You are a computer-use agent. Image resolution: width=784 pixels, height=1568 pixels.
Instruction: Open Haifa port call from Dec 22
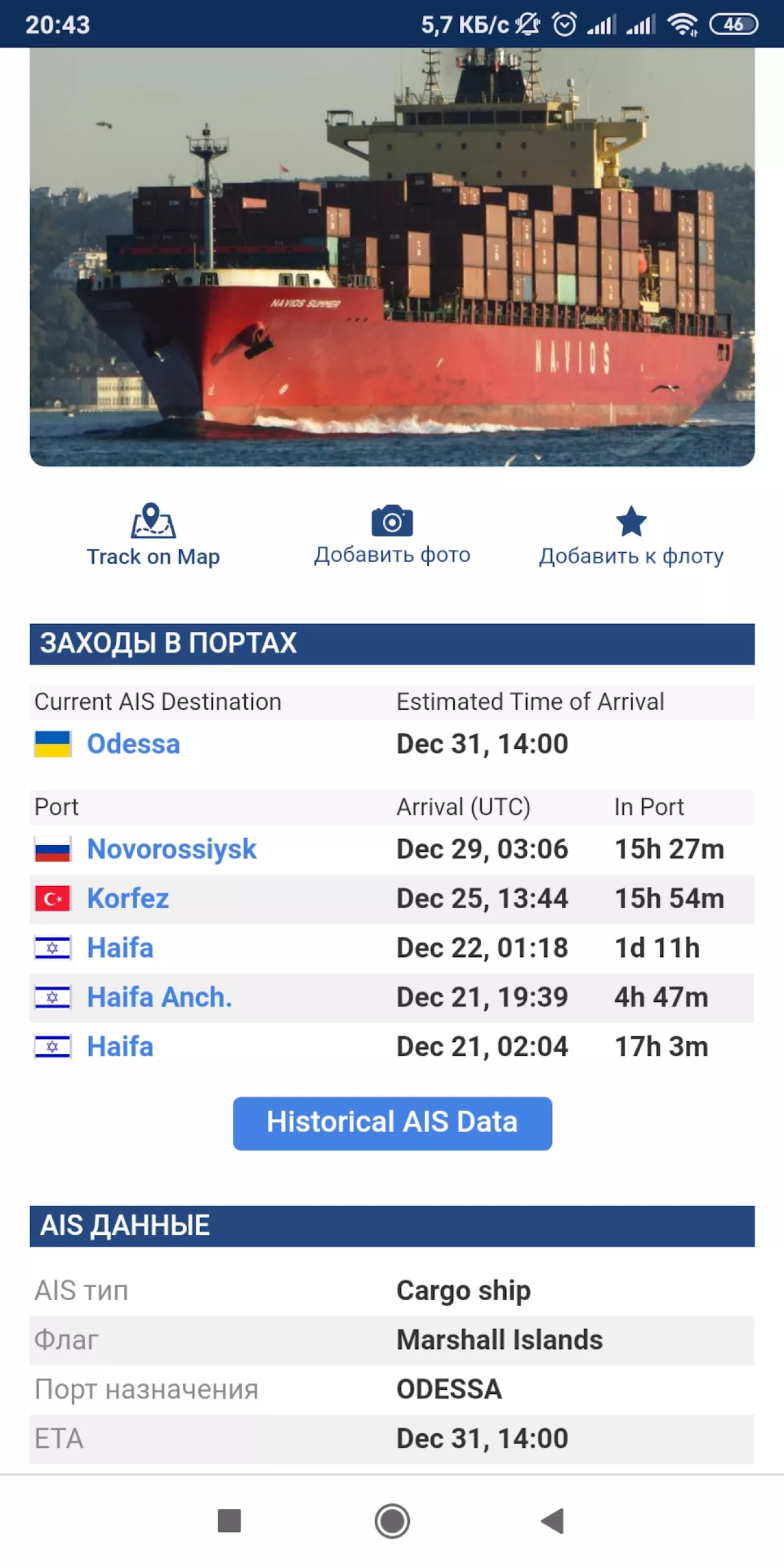[x=120, y=948]
